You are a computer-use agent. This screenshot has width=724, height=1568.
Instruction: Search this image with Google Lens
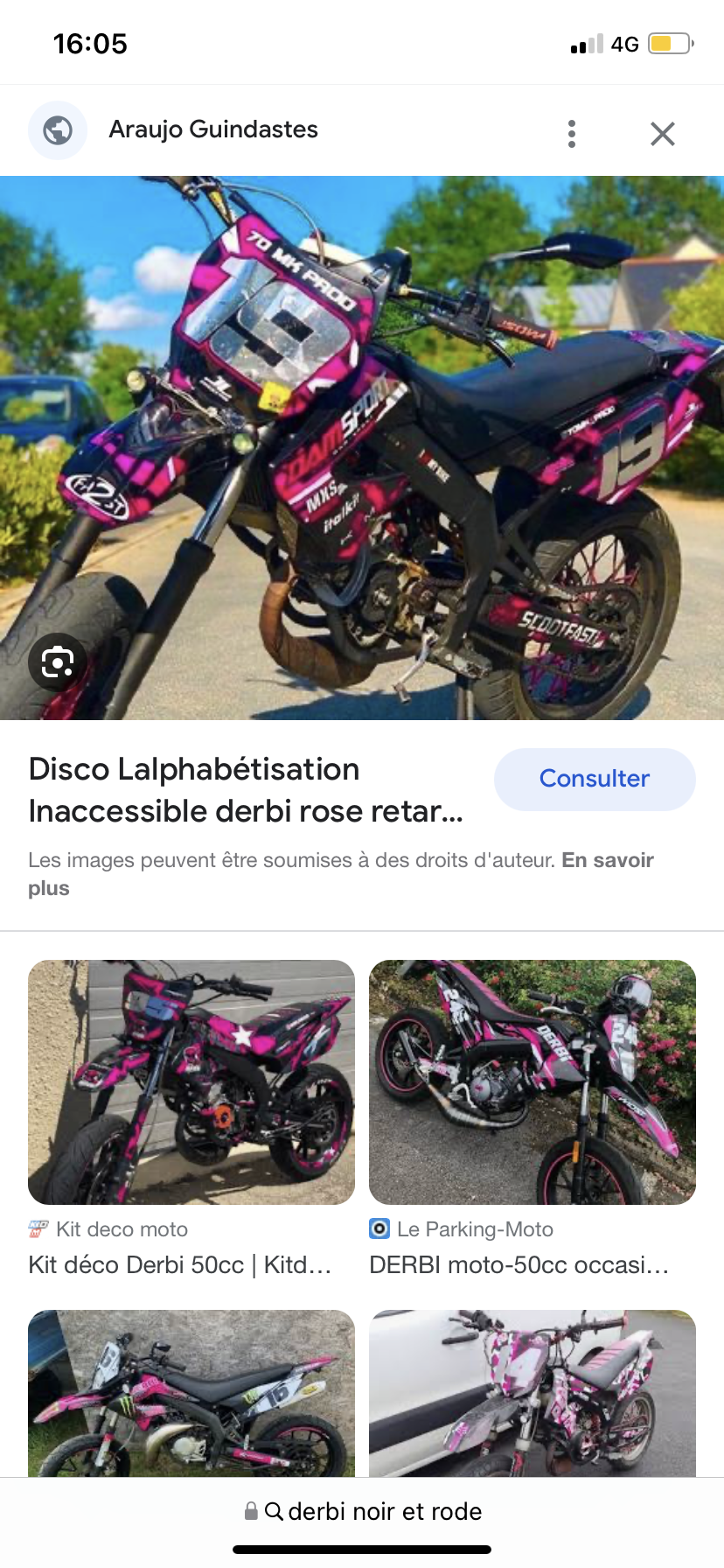58,662
